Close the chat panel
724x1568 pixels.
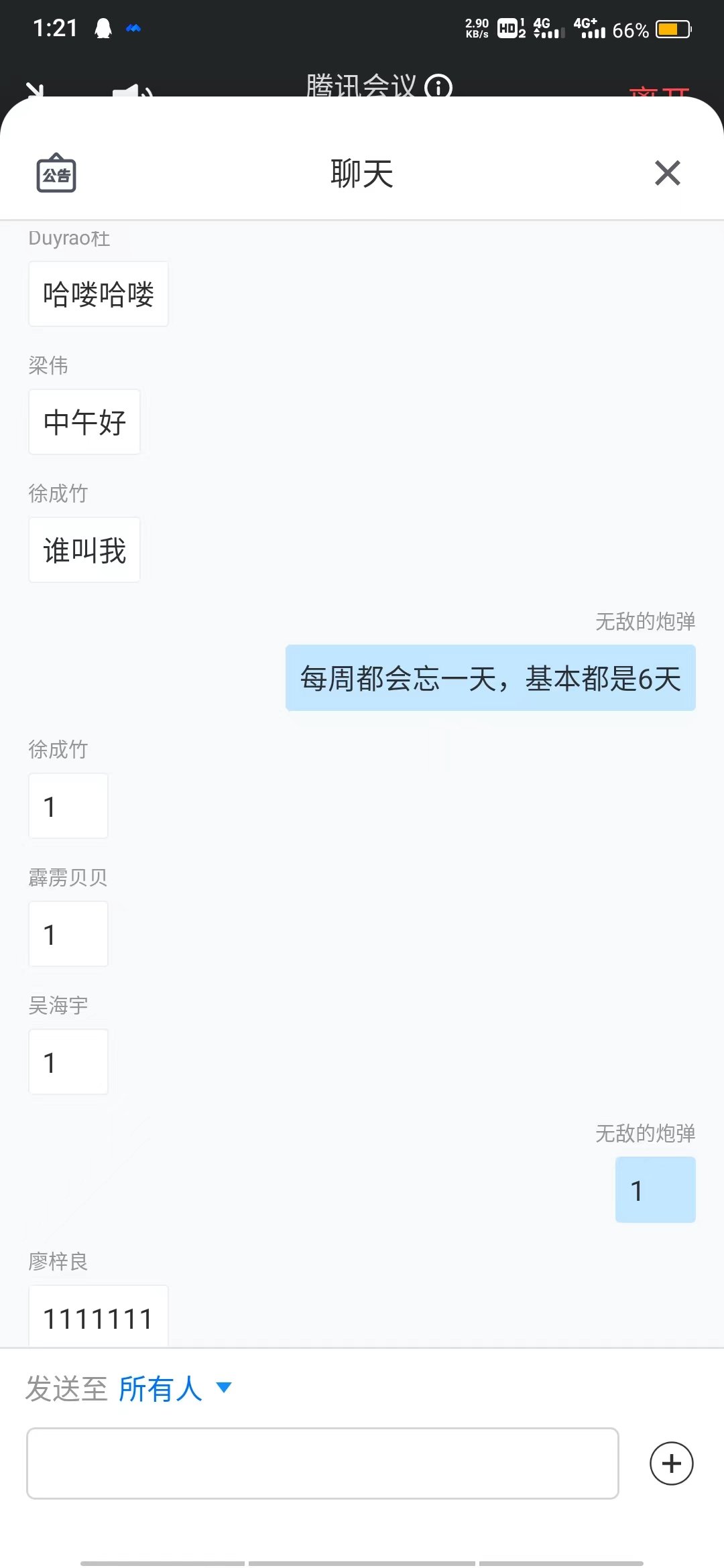coord(667,173)
